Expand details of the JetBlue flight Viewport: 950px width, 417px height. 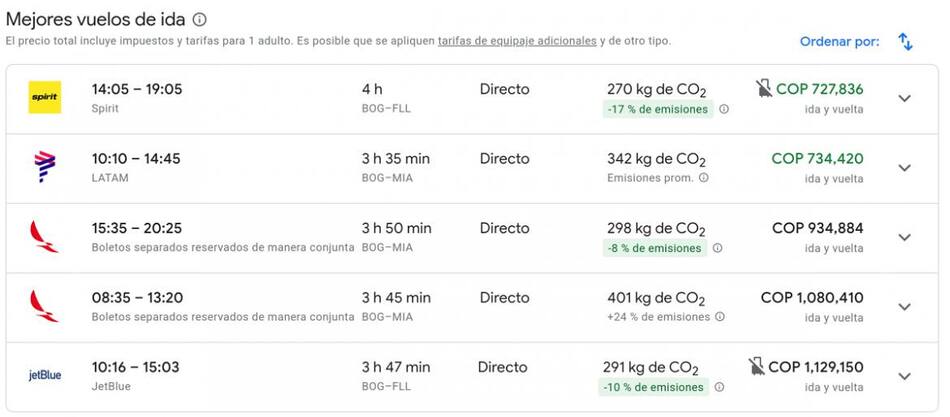coord(905,376)
